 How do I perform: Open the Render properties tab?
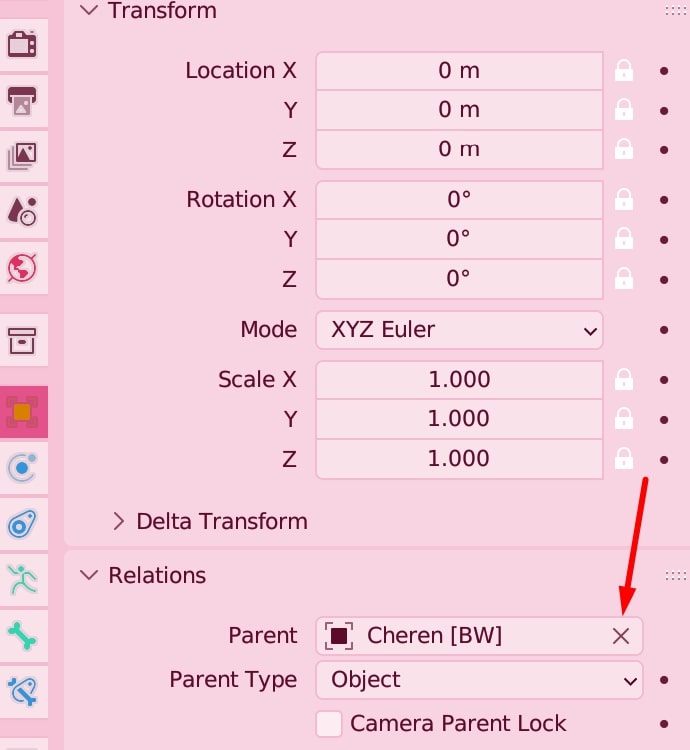22,44
